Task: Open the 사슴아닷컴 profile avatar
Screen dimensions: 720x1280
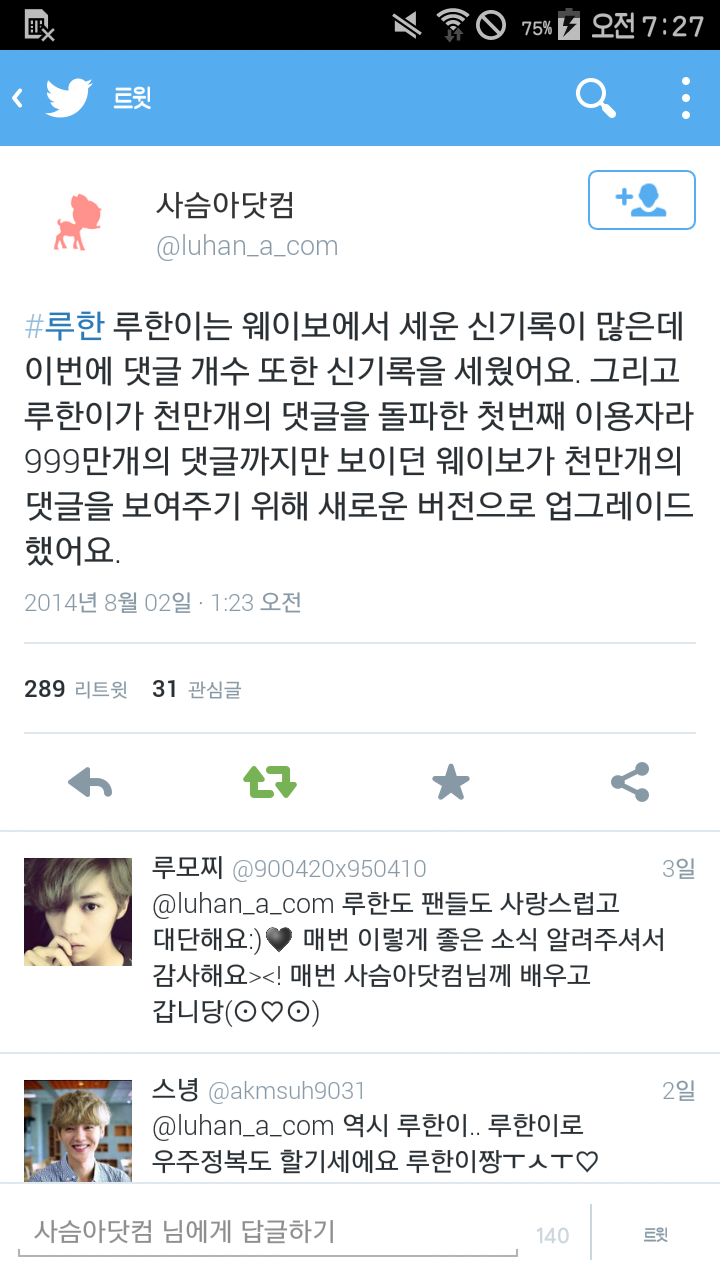Action: pyautogui.click(x=78, y=221)
